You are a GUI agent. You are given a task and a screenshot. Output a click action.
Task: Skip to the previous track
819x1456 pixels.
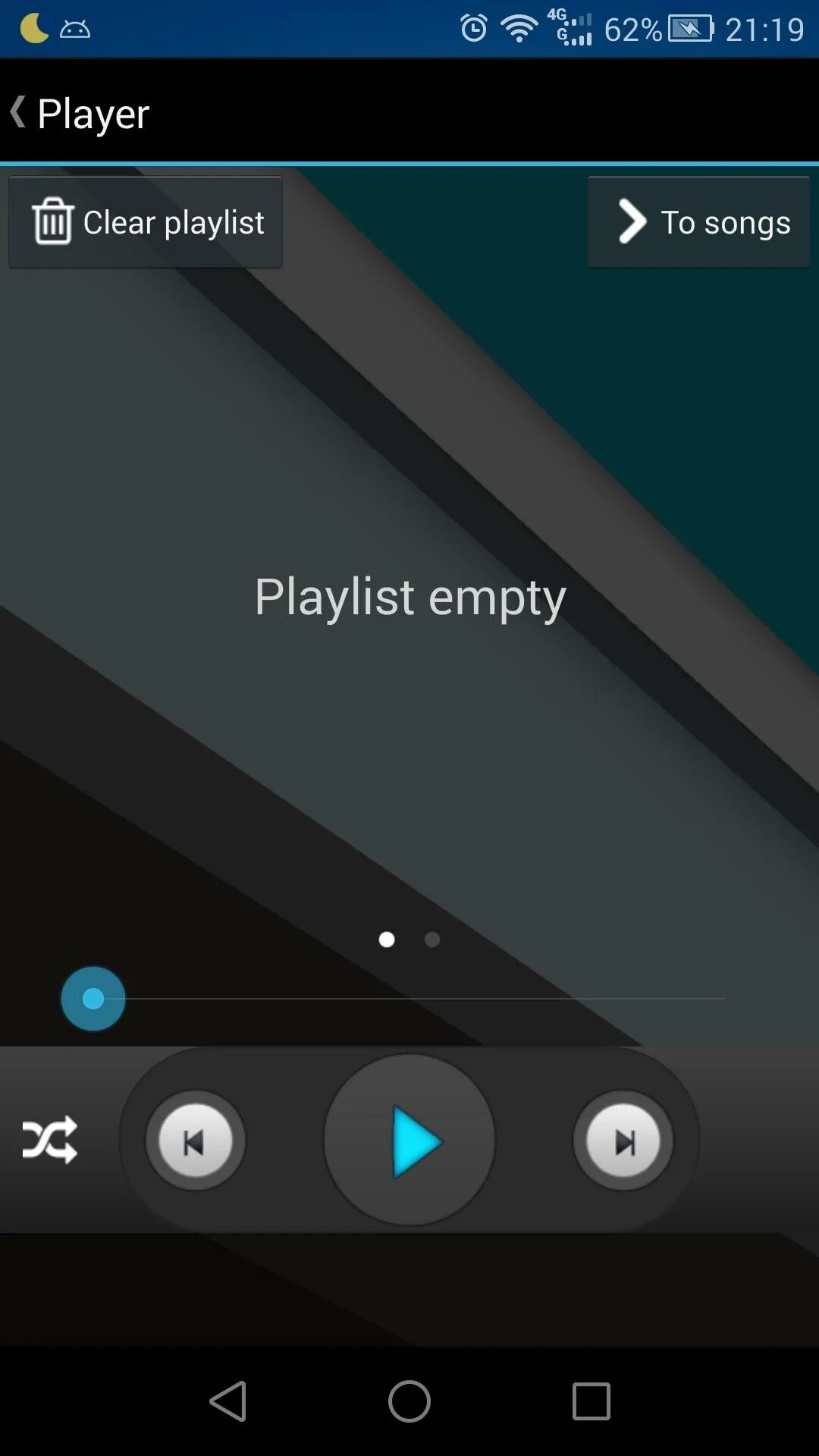196,1141
